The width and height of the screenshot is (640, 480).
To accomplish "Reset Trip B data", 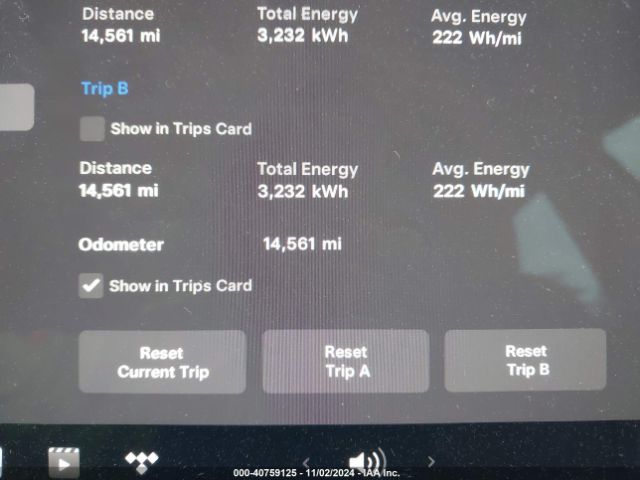I will pyautogui.click(x=526, y=360).
